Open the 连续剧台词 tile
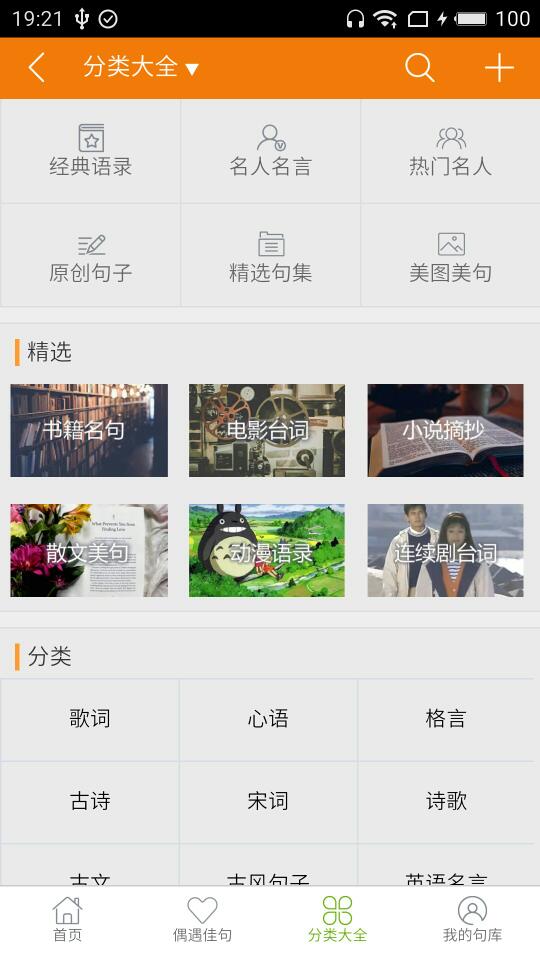This screenshot has width=540, height=960. pos(445,550)
